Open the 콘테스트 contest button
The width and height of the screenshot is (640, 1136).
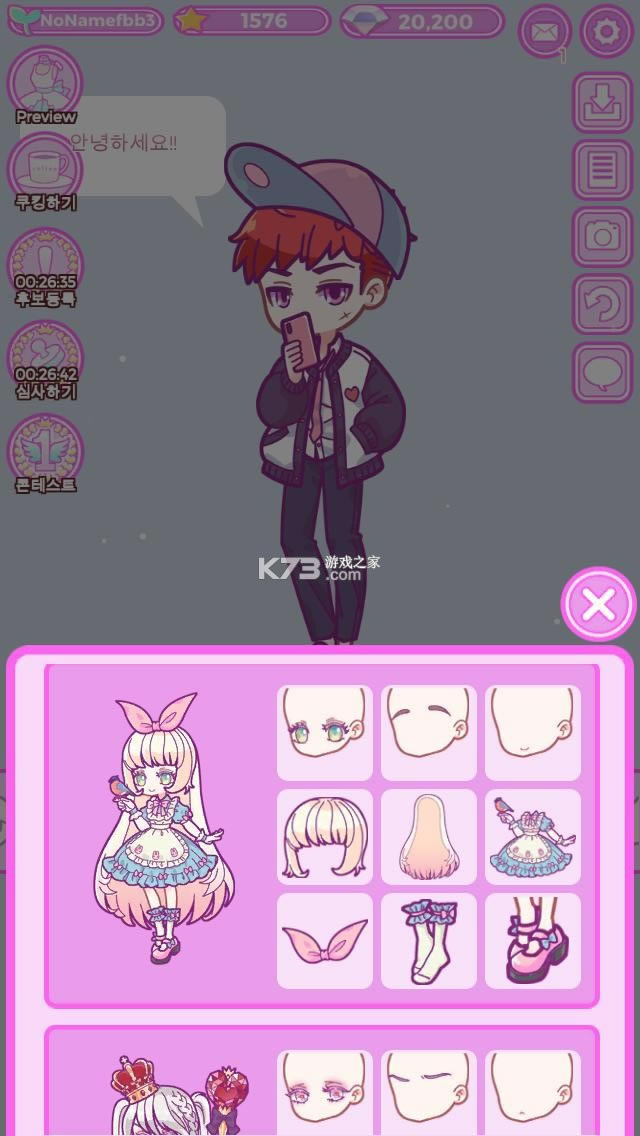[x=46, y=452]
